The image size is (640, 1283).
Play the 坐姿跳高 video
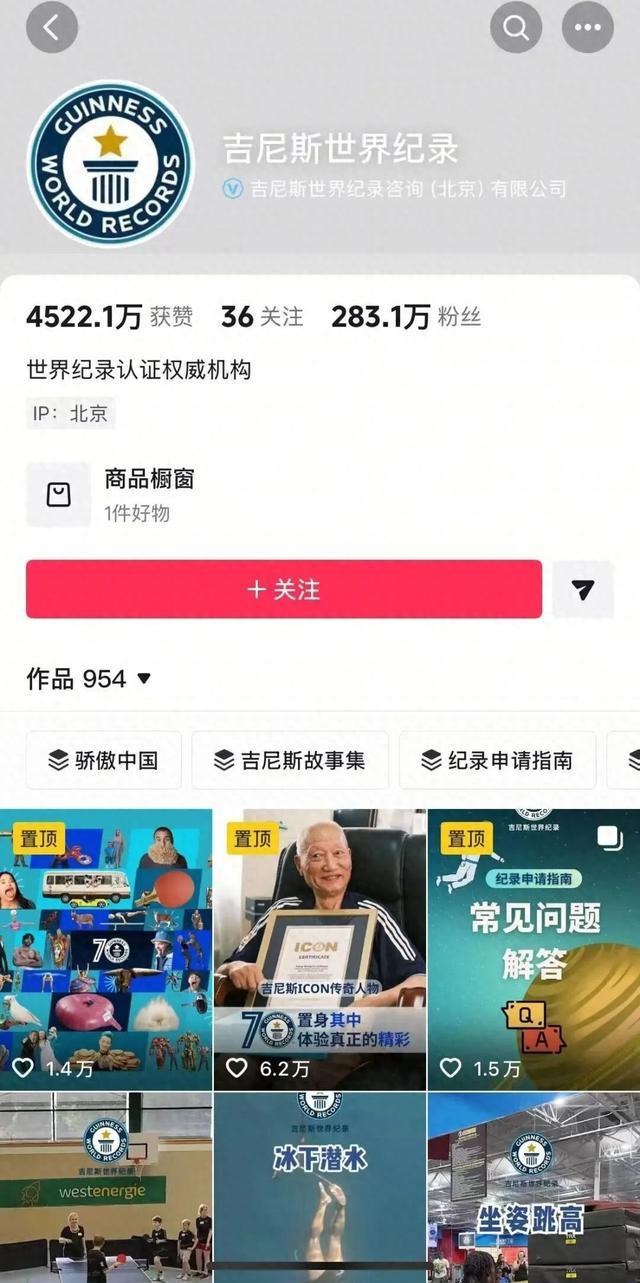coord(533,1190)
